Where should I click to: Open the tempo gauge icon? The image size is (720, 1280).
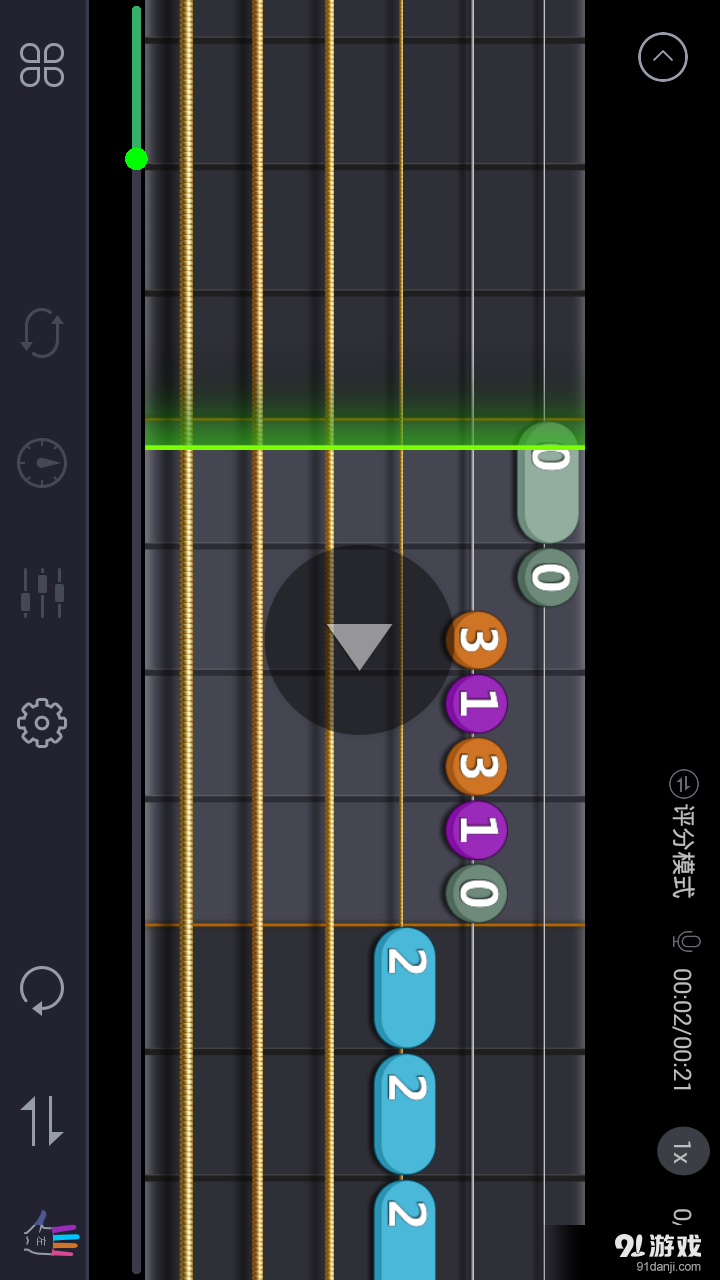coord(42,463)
